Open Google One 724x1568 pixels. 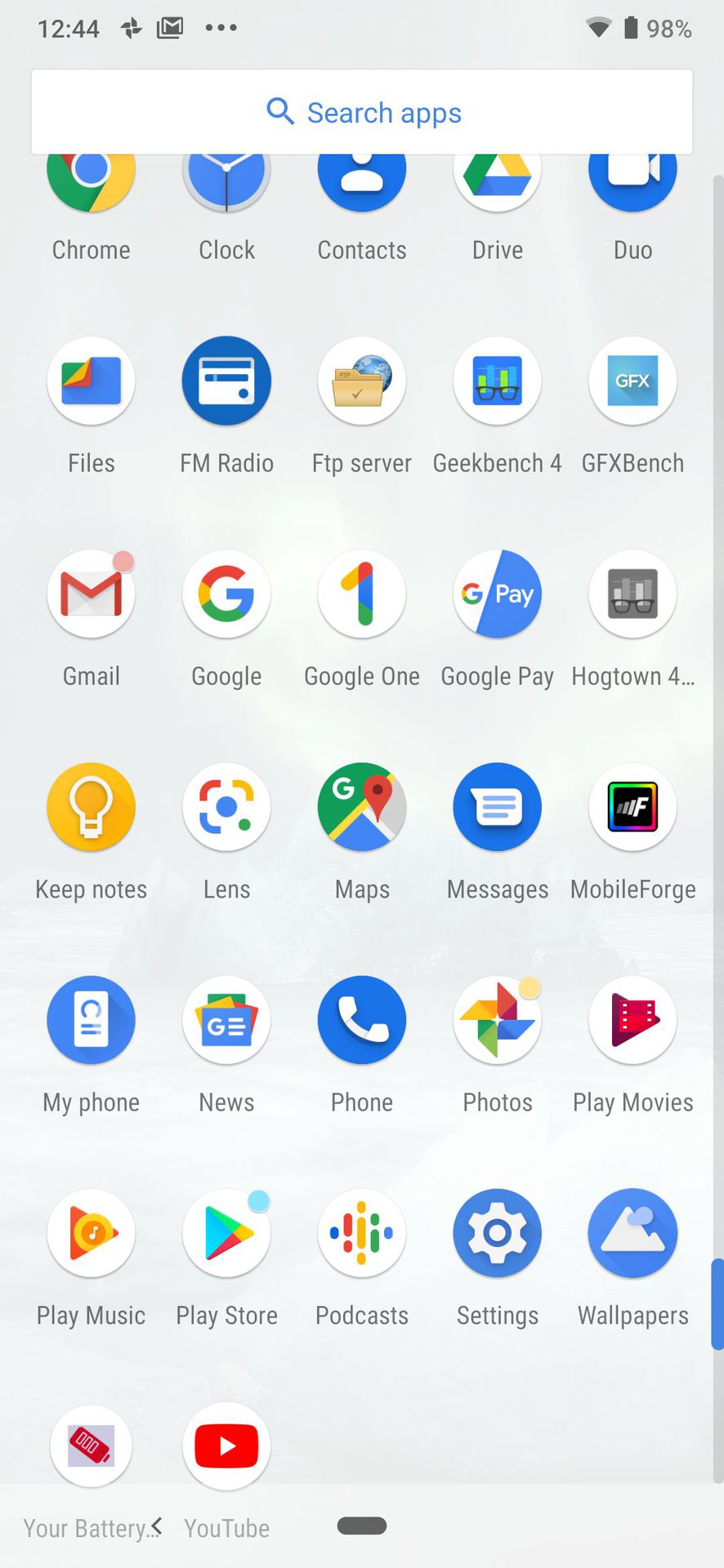(x=362, y=595)
